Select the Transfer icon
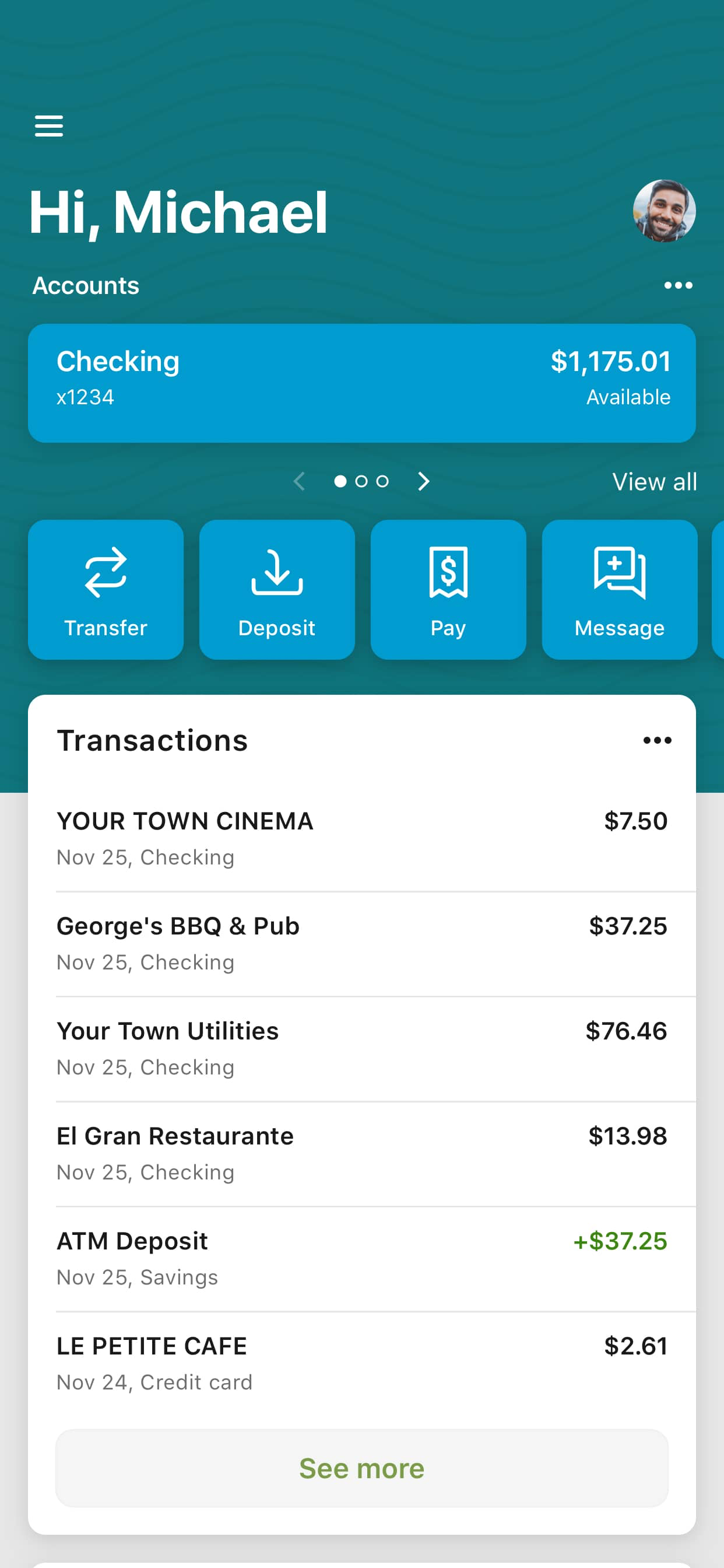This screenshot has width=724, height=1568. (x=106, y=590)
